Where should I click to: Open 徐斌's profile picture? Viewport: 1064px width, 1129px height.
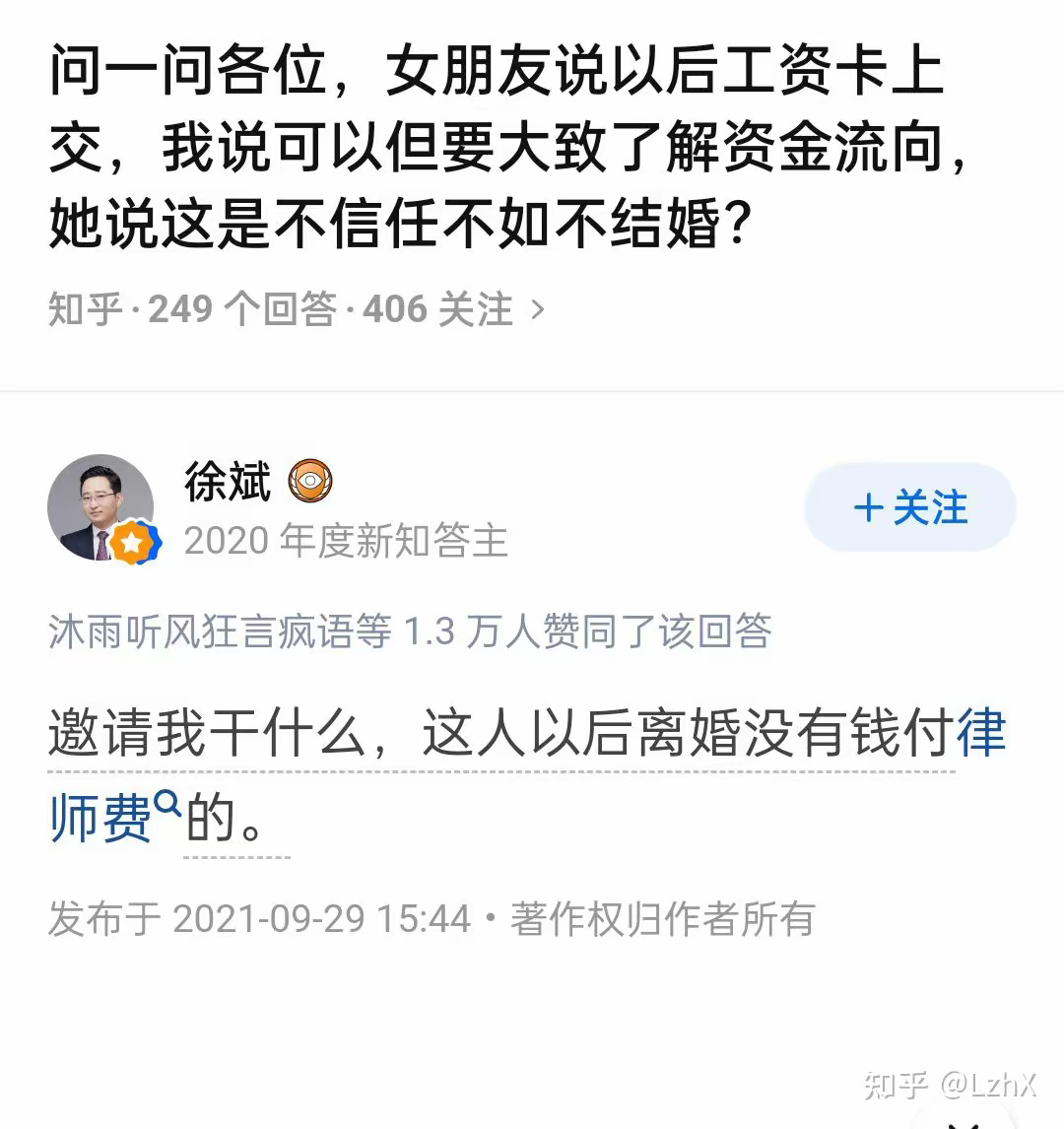(x=102, y=508)
